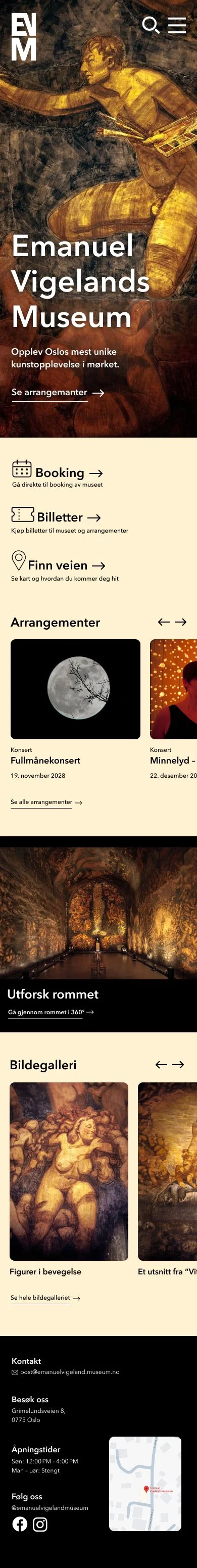Viewport: 197px width, 1568px height.
Task: Follow the Se arrangemanter link
Action: click(58, 393)
